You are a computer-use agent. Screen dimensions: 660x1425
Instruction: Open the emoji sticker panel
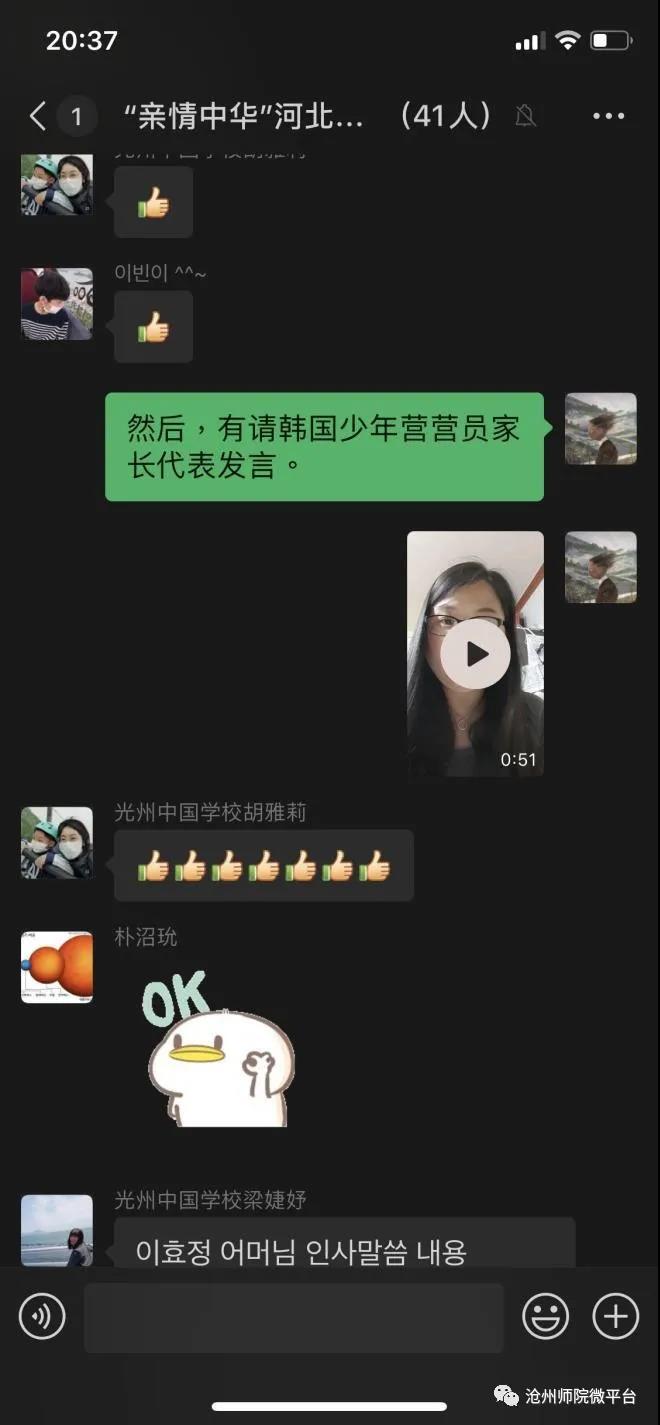pos(545,1316)
